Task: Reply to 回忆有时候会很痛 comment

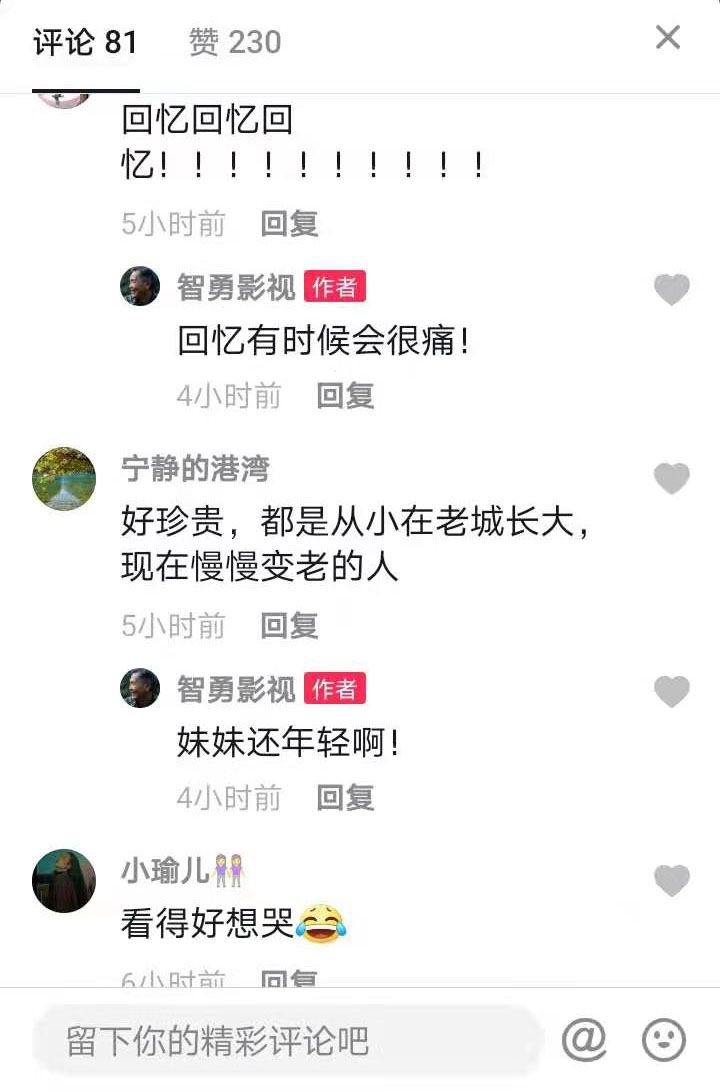Action: [x=345, y=396]
